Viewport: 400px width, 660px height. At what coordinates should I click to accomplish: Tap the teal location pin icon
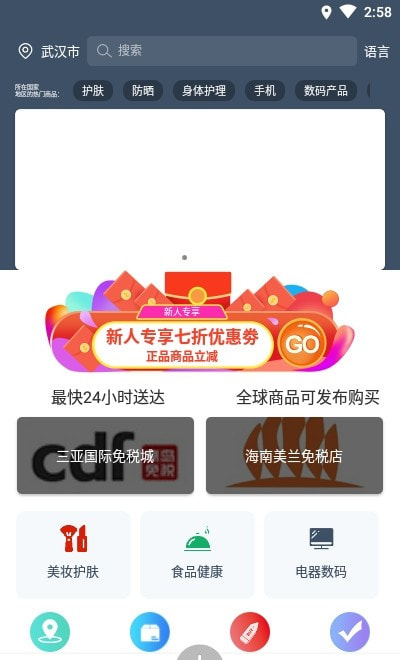pos(50,632)
